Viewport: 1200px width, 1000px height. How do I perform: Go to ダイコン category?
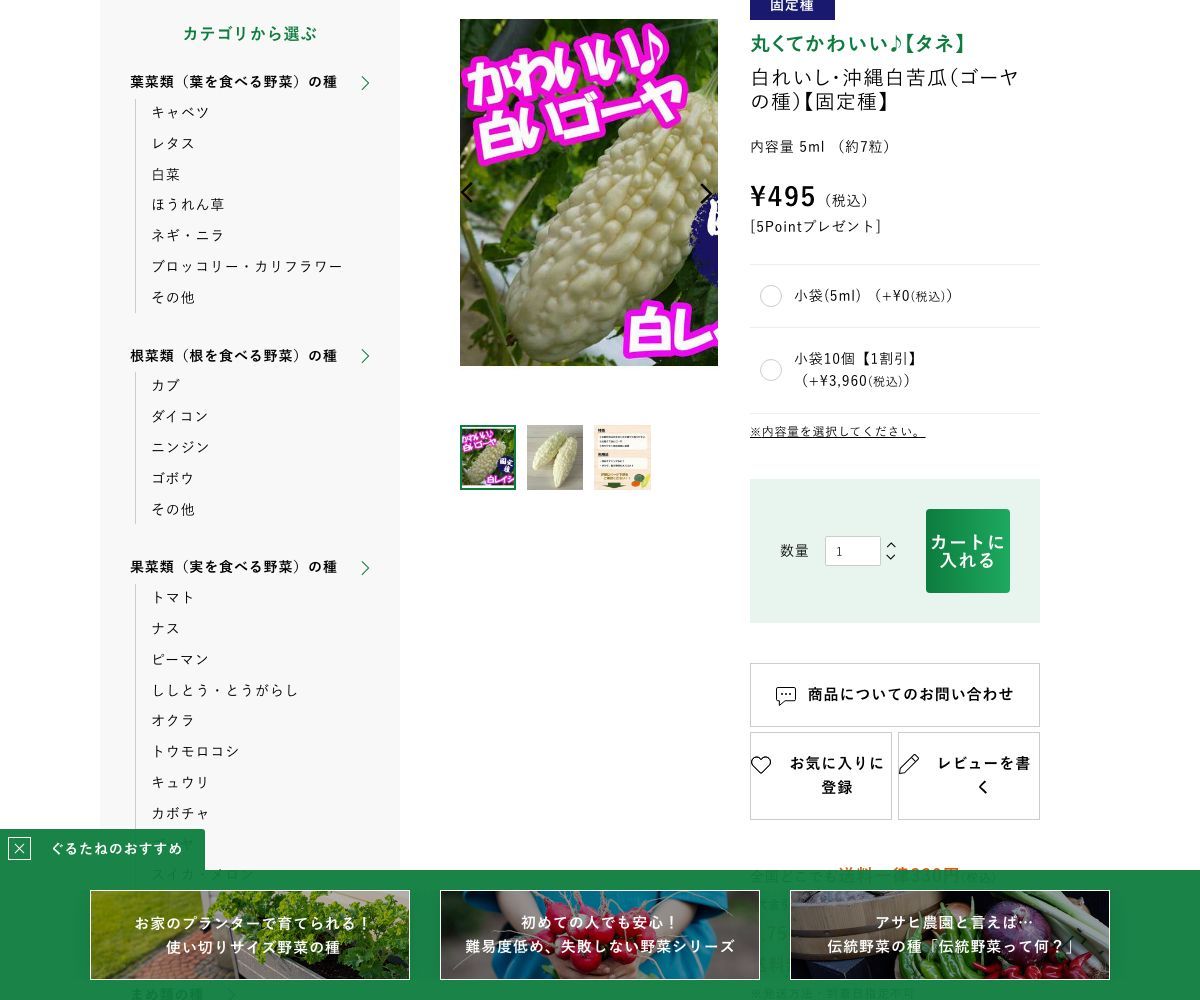point(180,416)
